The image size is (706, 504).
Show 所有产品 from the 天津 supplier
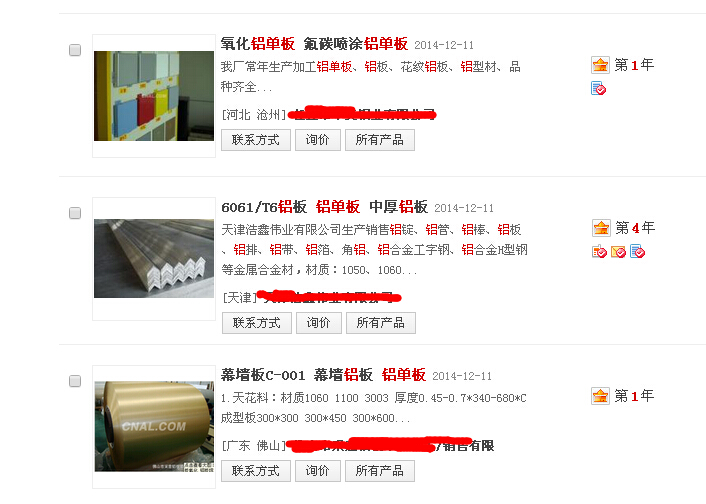pyautogui.click(x=380, y=323)
